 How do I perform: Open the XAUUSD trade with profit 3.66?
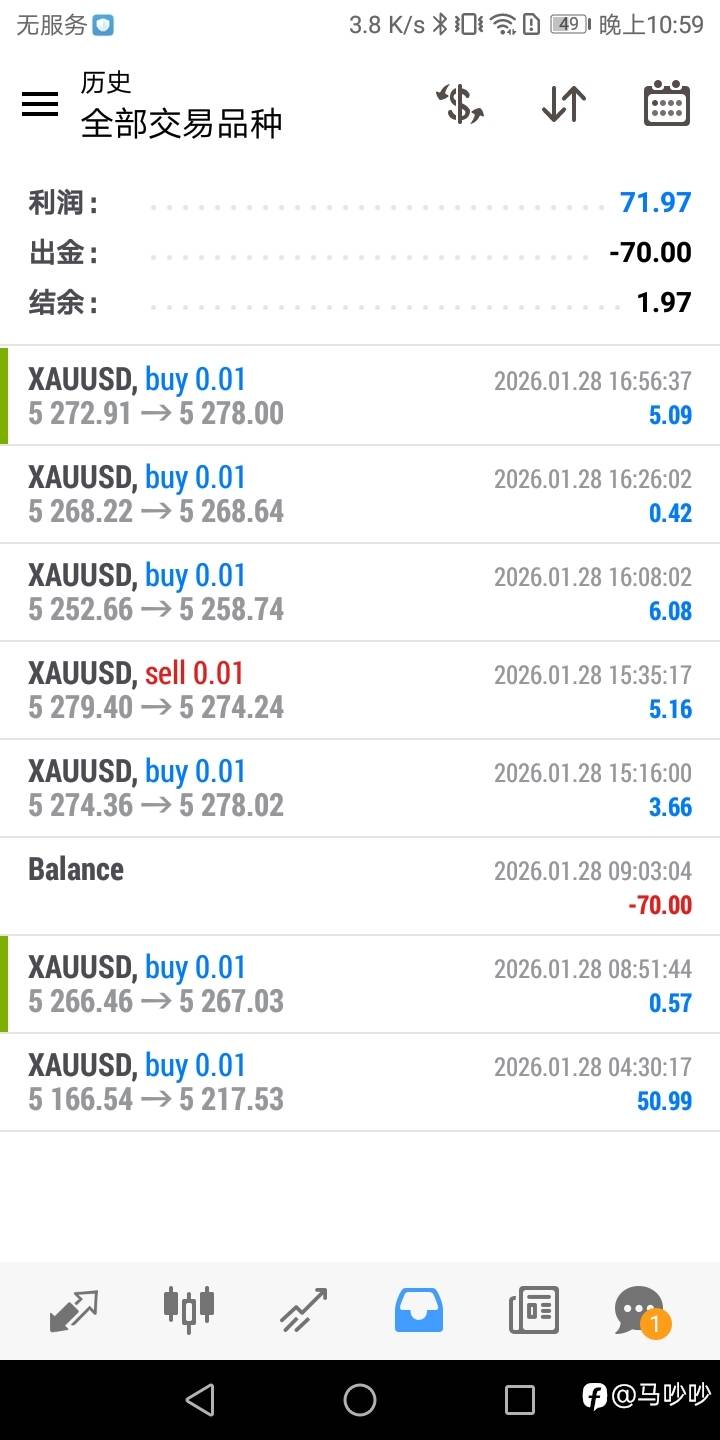360,788
